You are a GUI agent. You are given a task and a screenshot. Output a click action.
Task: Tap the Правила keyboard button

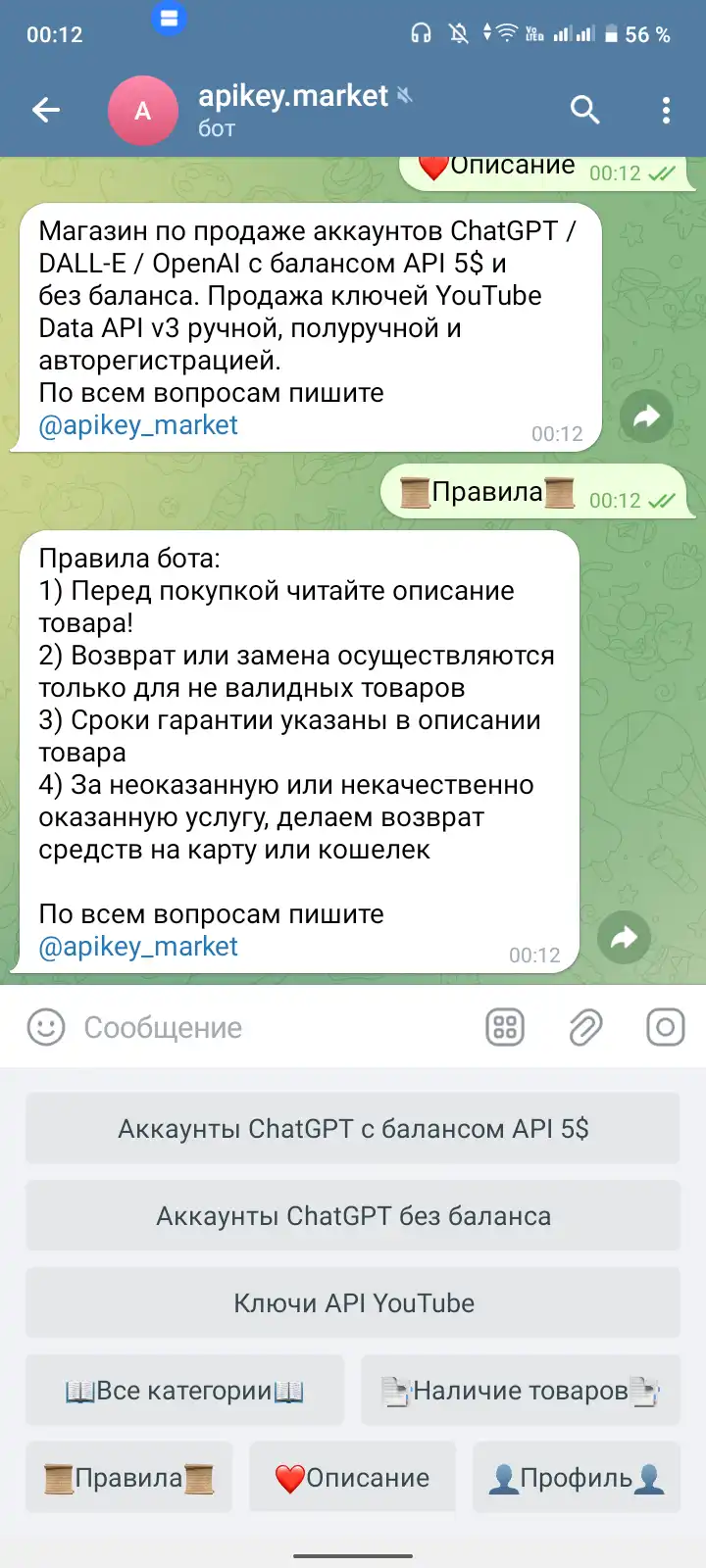[x=129, y=1478]
